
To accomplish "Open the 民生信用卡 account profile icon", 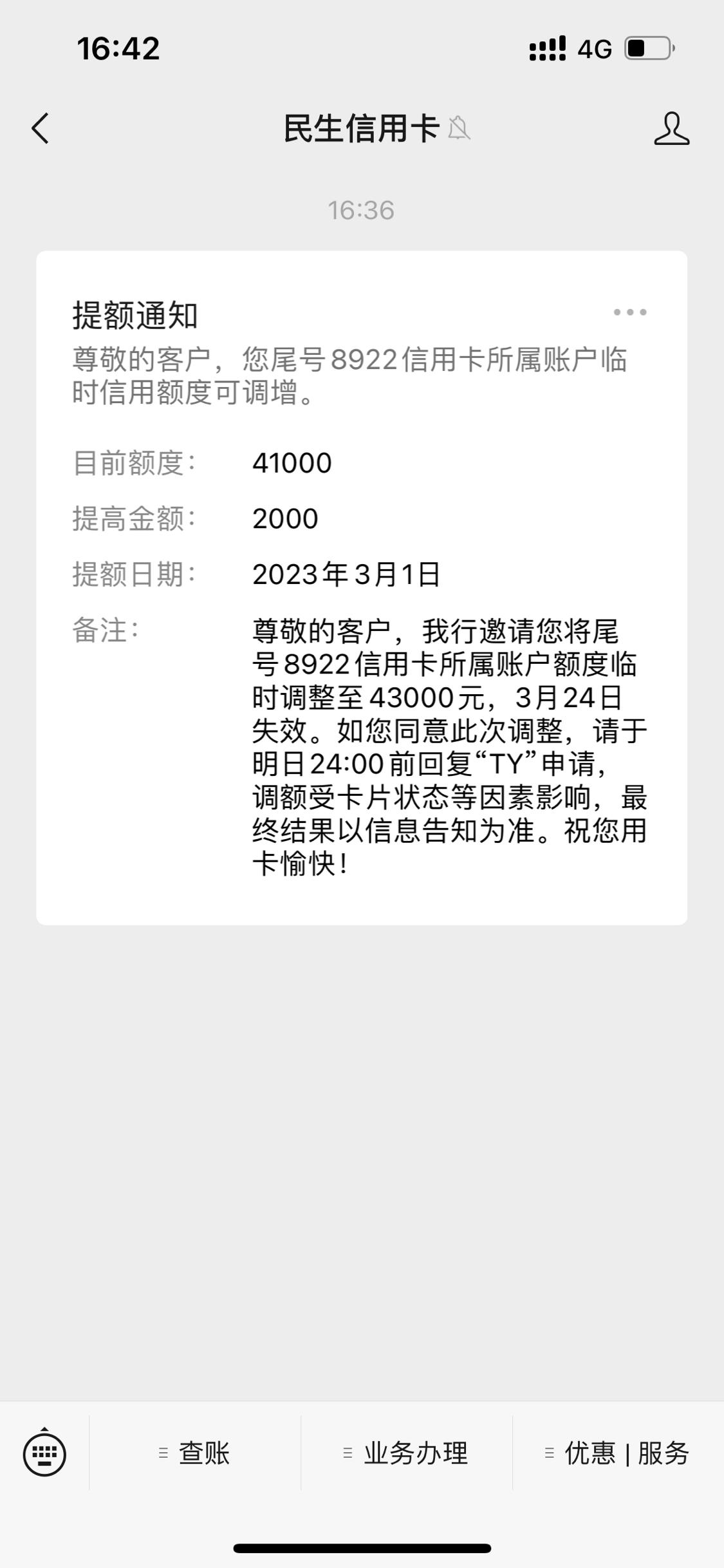I will point(672,128).
